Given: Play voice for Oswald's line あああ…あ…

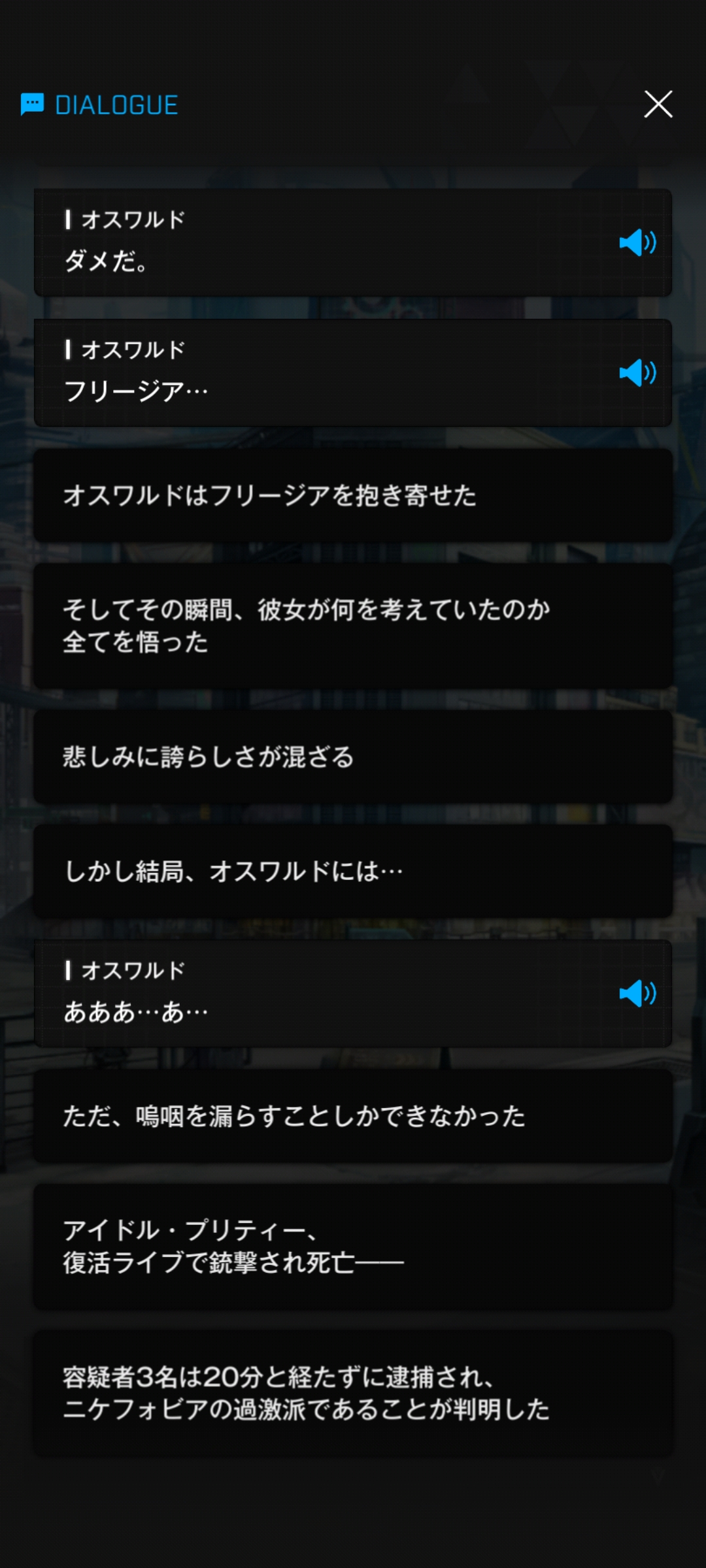Looking at the screenshot, I should tap(637, 994).
